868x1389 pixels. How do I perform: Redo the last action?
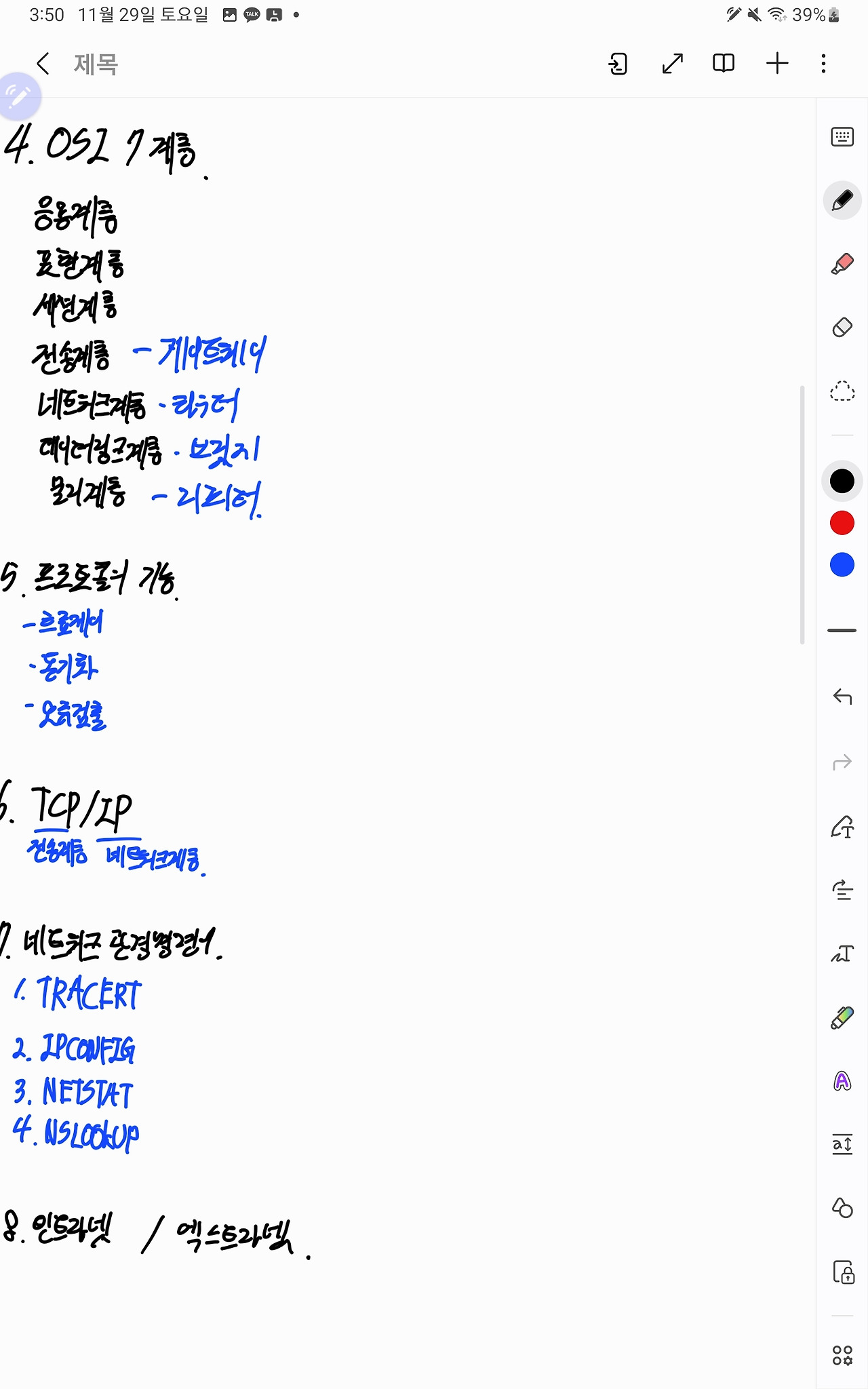pos(842,762)
